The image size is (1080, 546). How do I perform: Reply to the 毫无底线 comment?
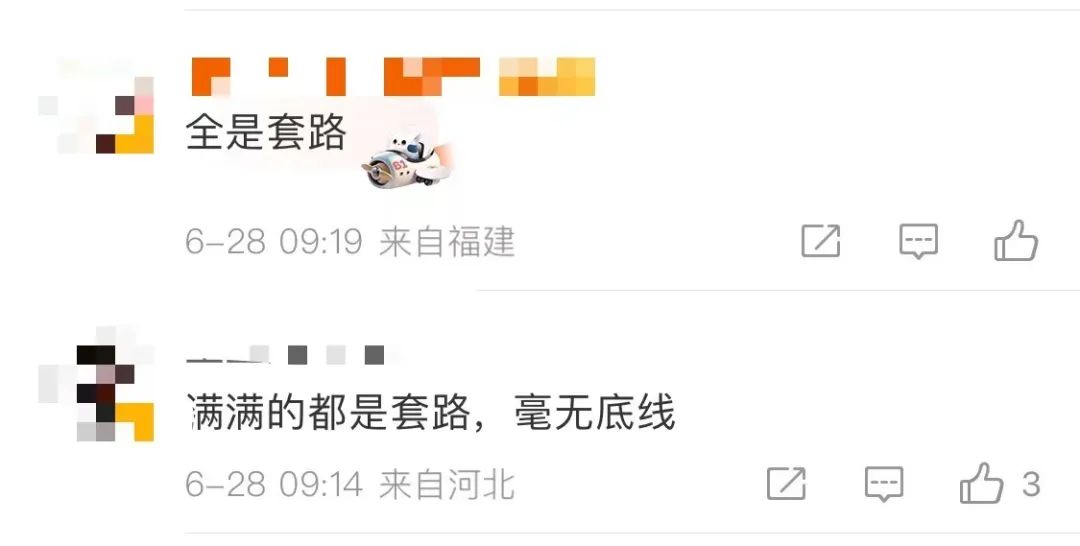click(884, 484)
